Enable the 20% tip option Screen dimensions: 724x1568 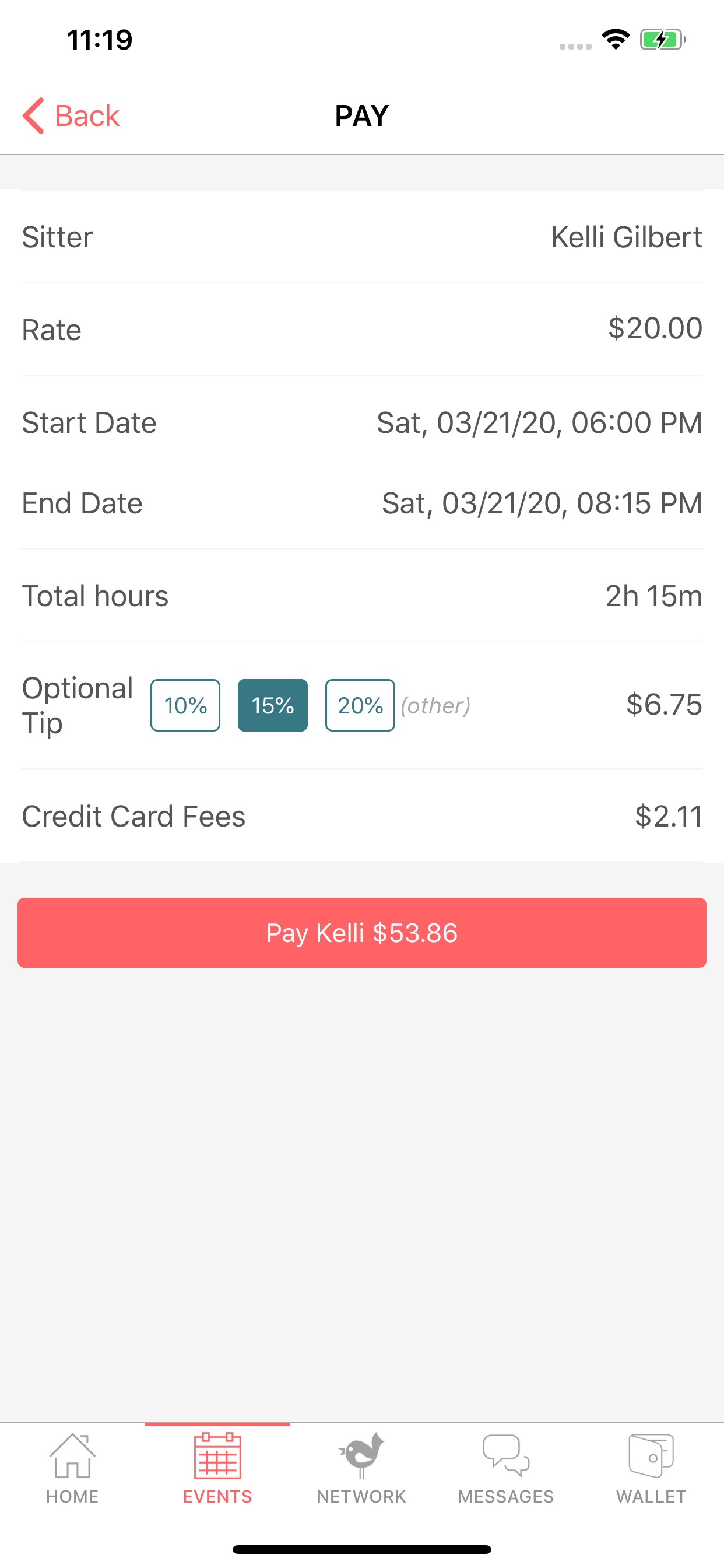tap(360, 705)
